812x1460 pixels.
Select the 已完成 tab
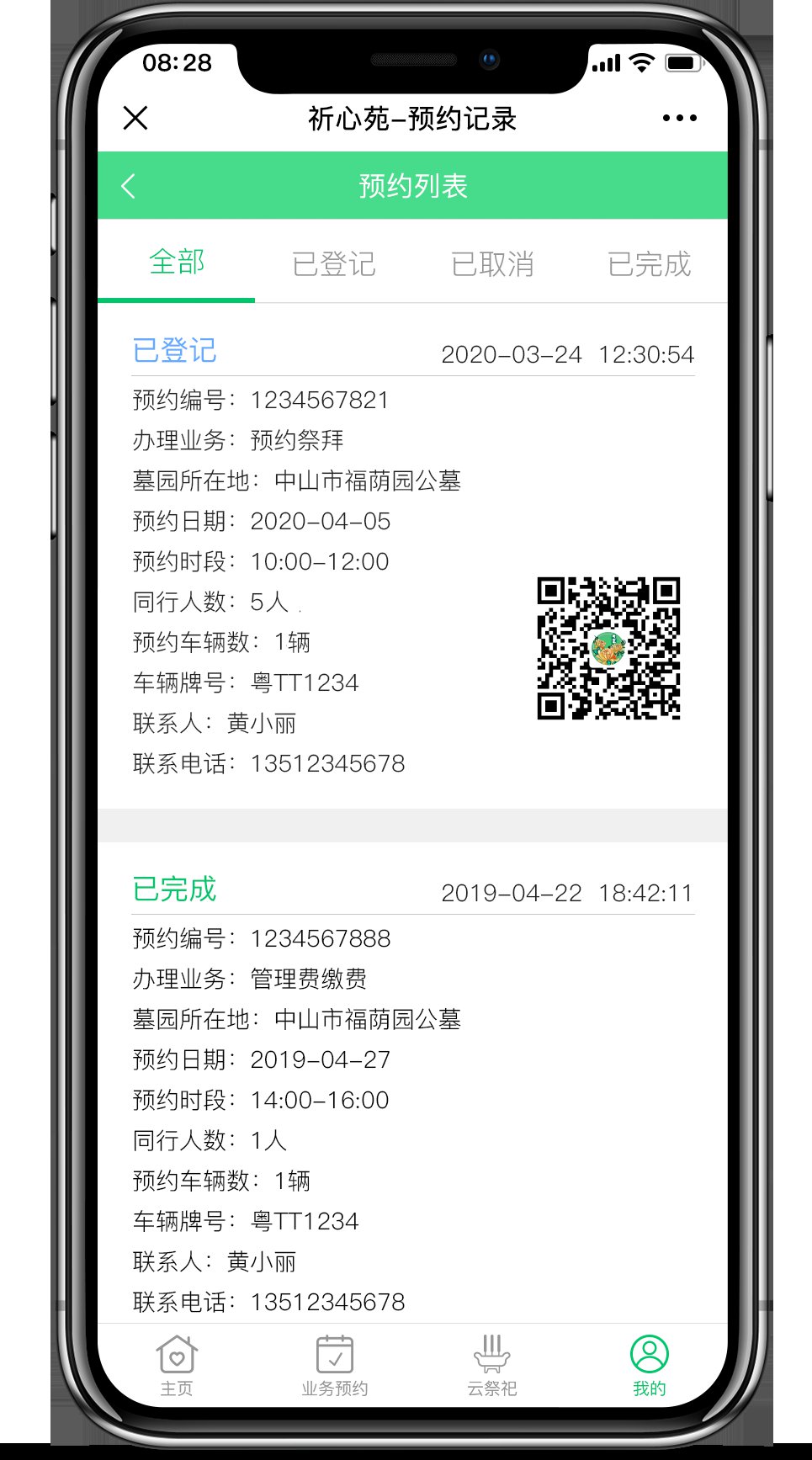649,264
